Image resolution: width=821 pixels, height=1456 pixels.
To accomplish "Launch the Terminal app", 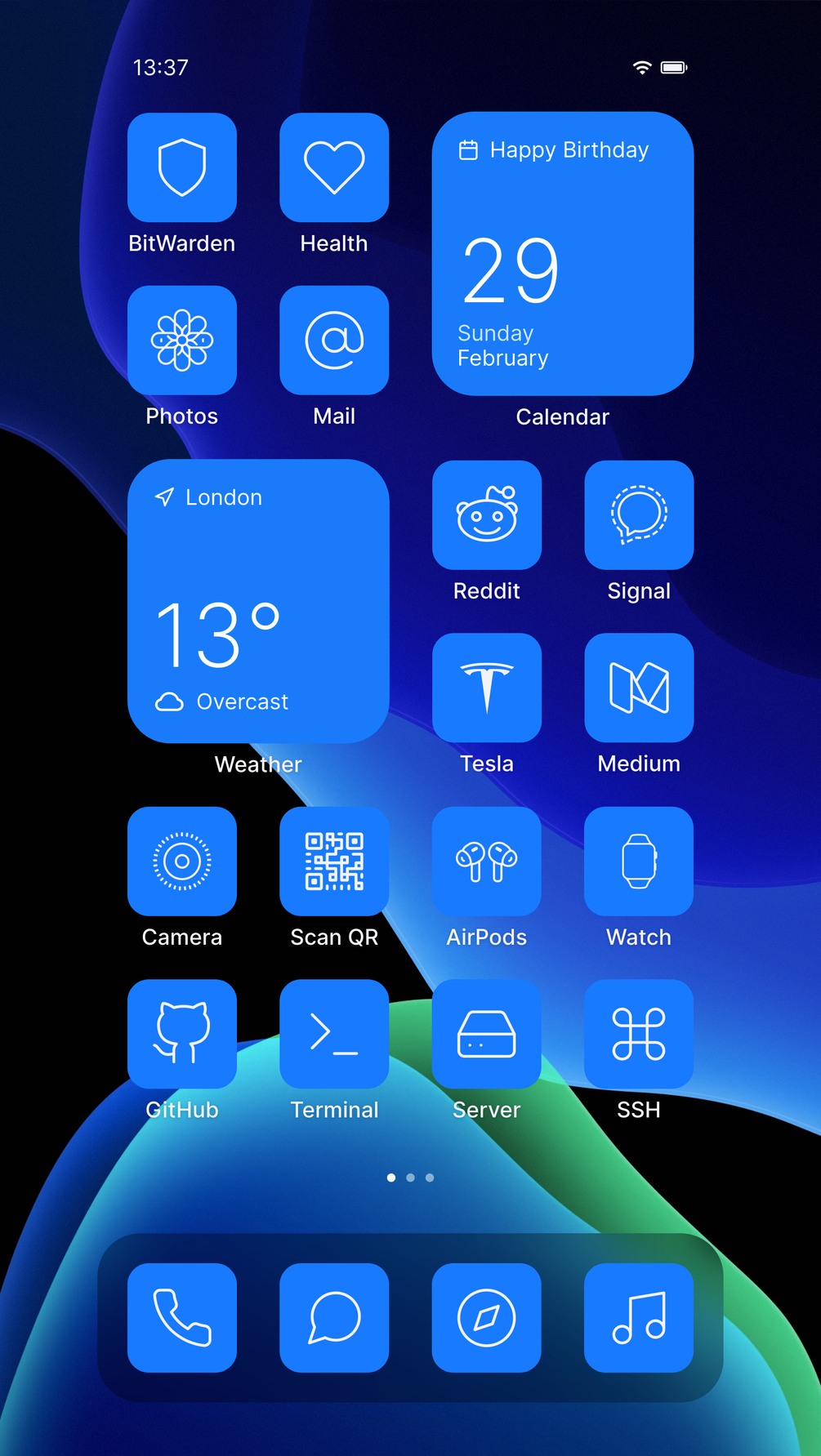I will (x=334, y=1034).
